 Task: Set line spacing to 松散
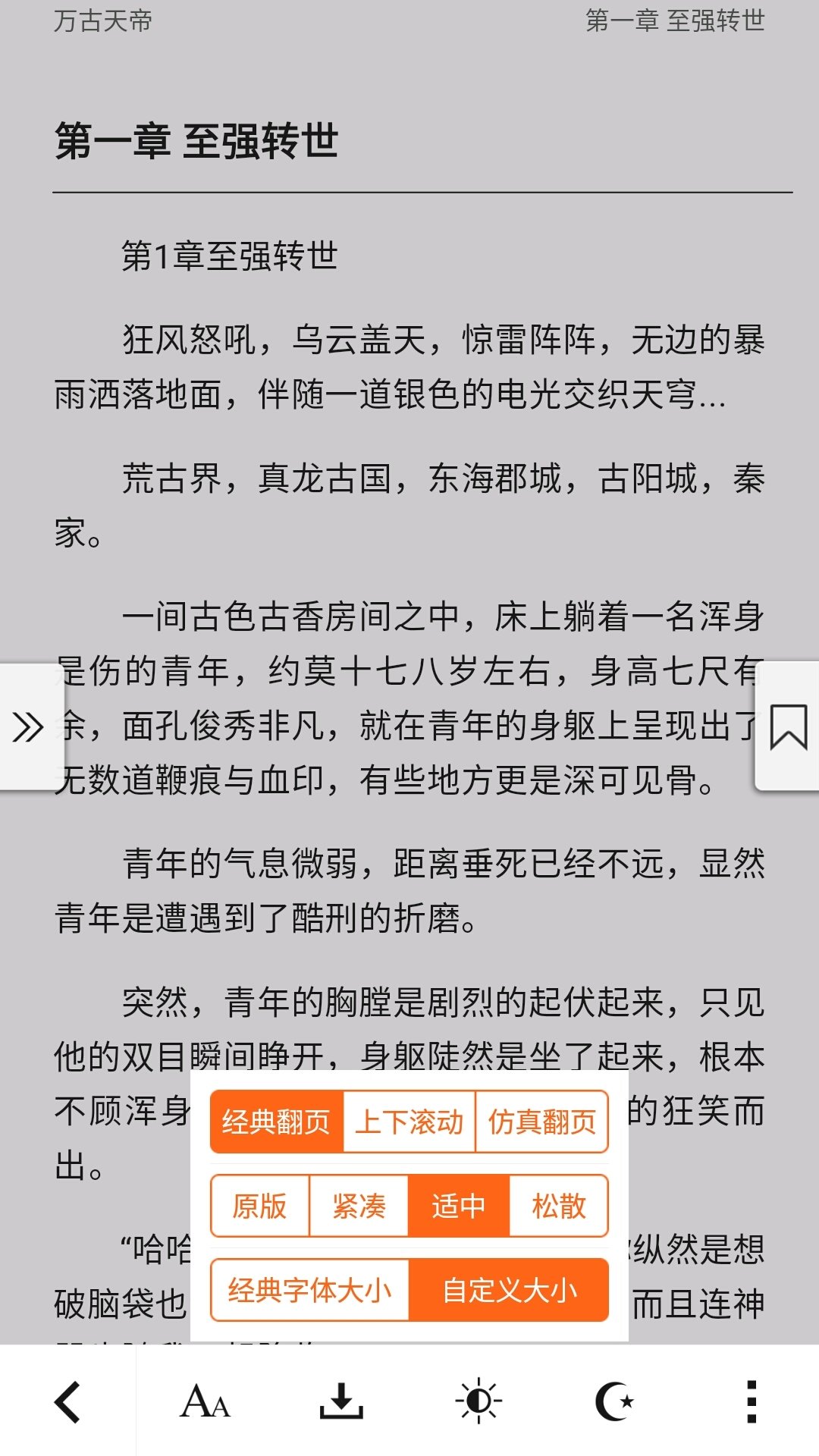pos(559,1206)
